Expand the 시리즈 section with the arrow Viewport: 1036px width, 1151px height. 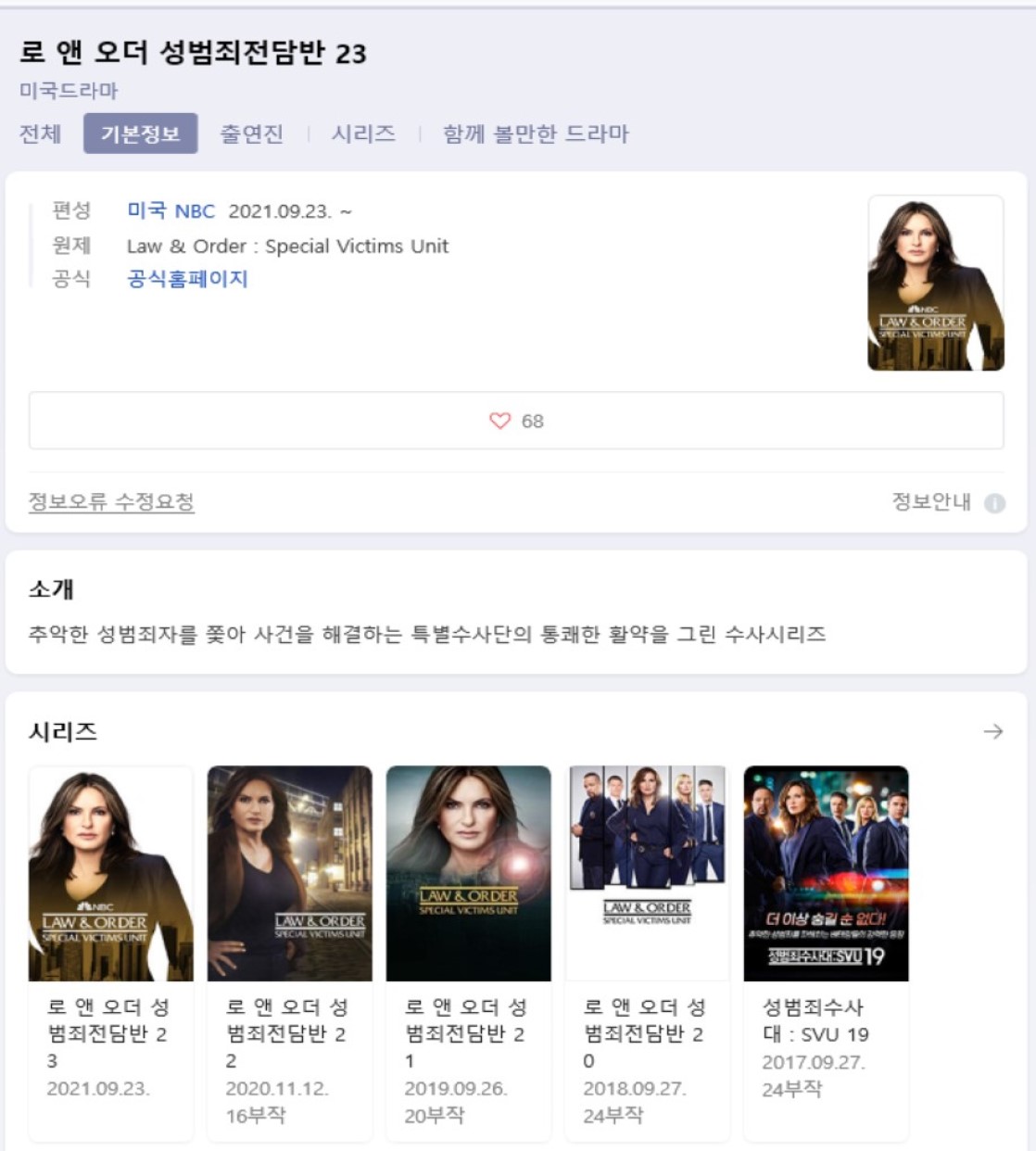click(x=992, y=731)
